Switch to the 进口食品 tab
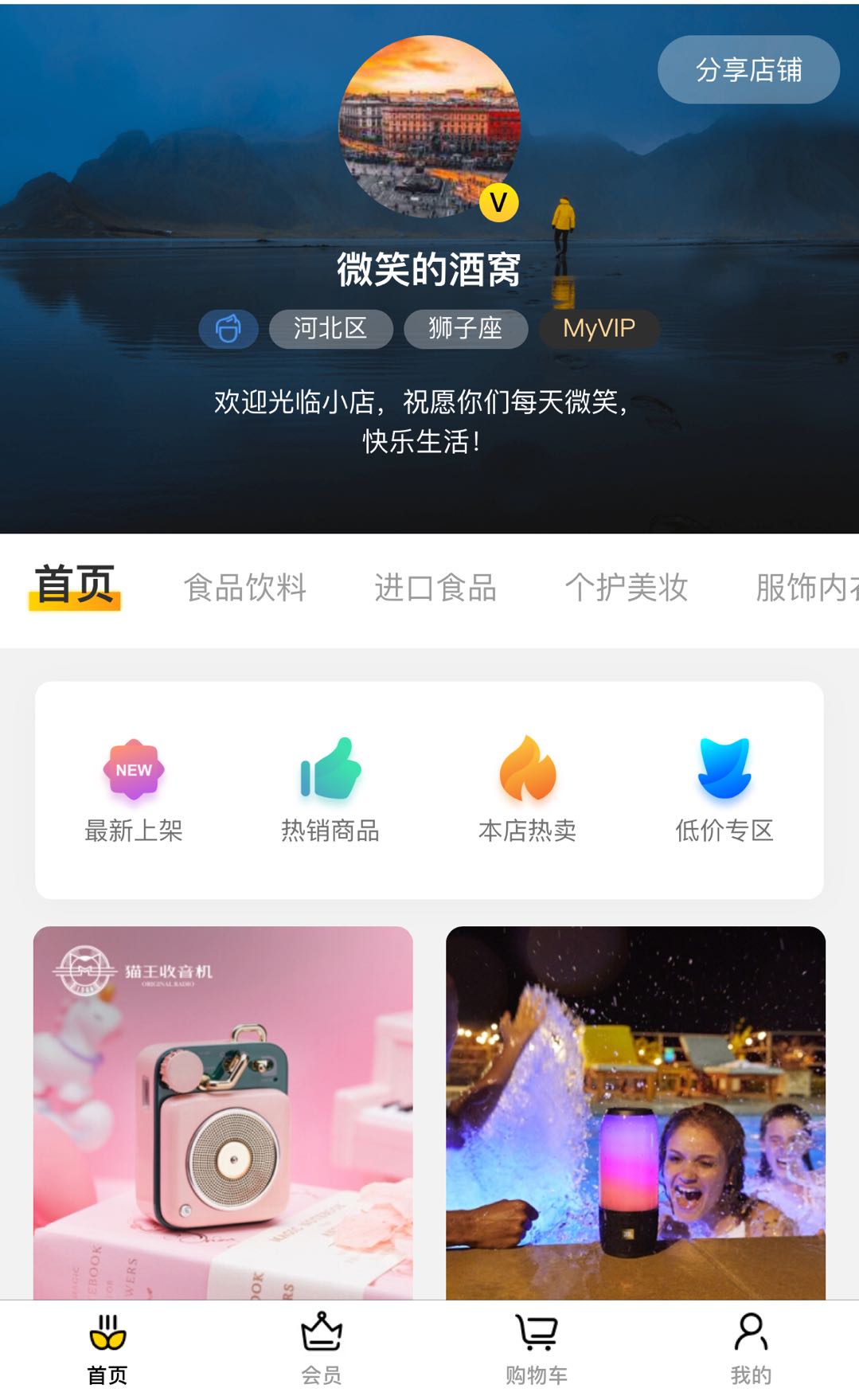This screenshot has height=1400, width=859. click(x=435, y=588)
